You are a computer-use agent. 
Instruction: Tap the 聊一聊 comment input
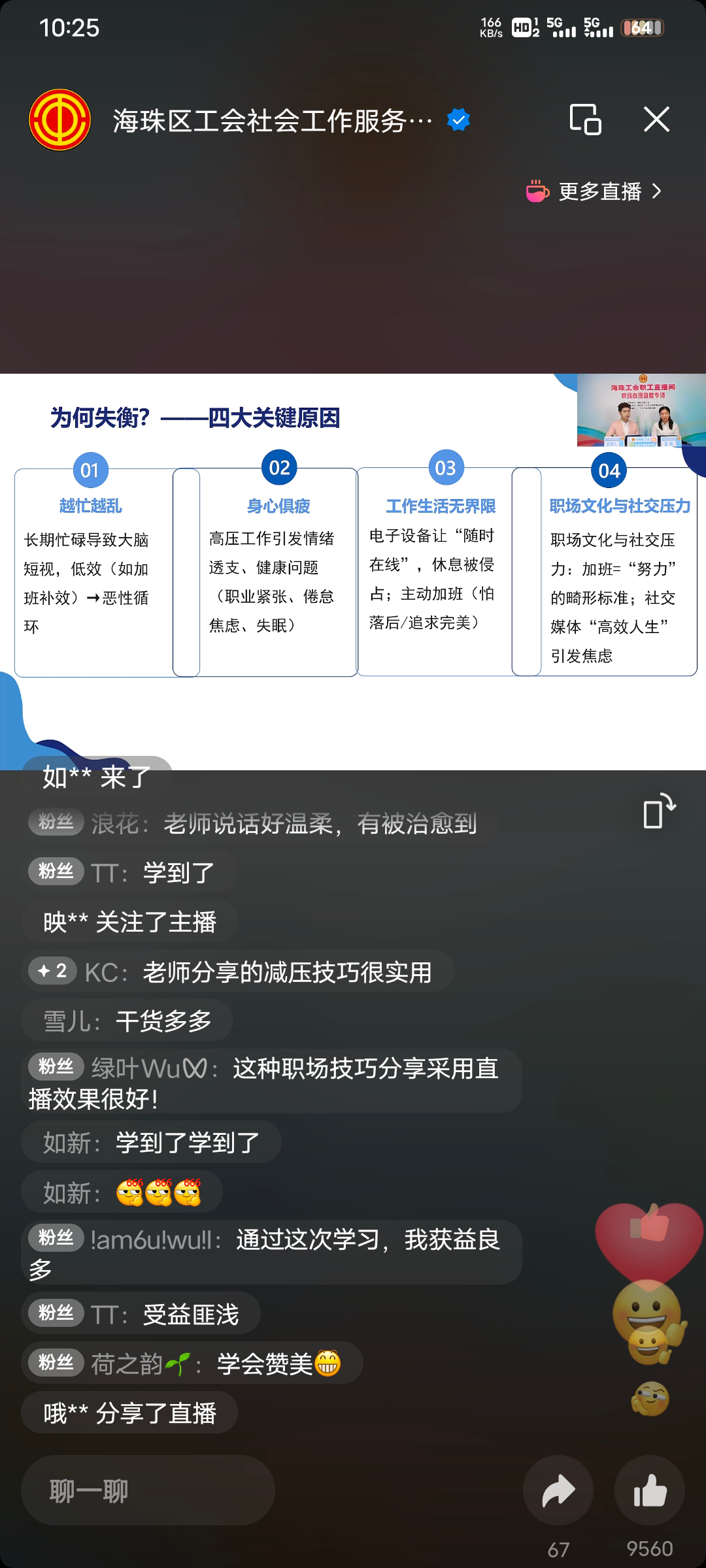click(148, 1491)
